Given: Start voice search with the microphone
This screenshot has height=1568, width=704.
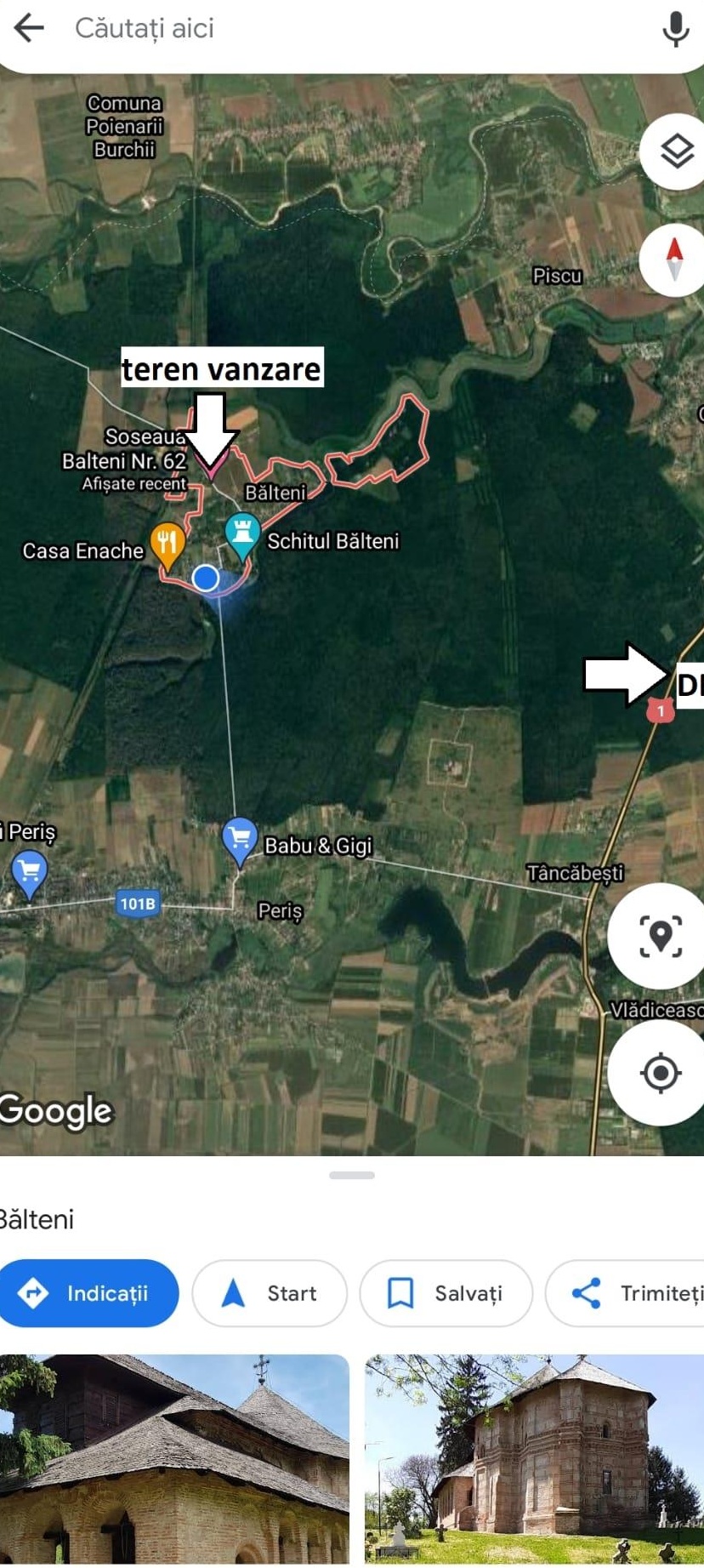Looking at the screenshot, I should [x=675, y=29].
